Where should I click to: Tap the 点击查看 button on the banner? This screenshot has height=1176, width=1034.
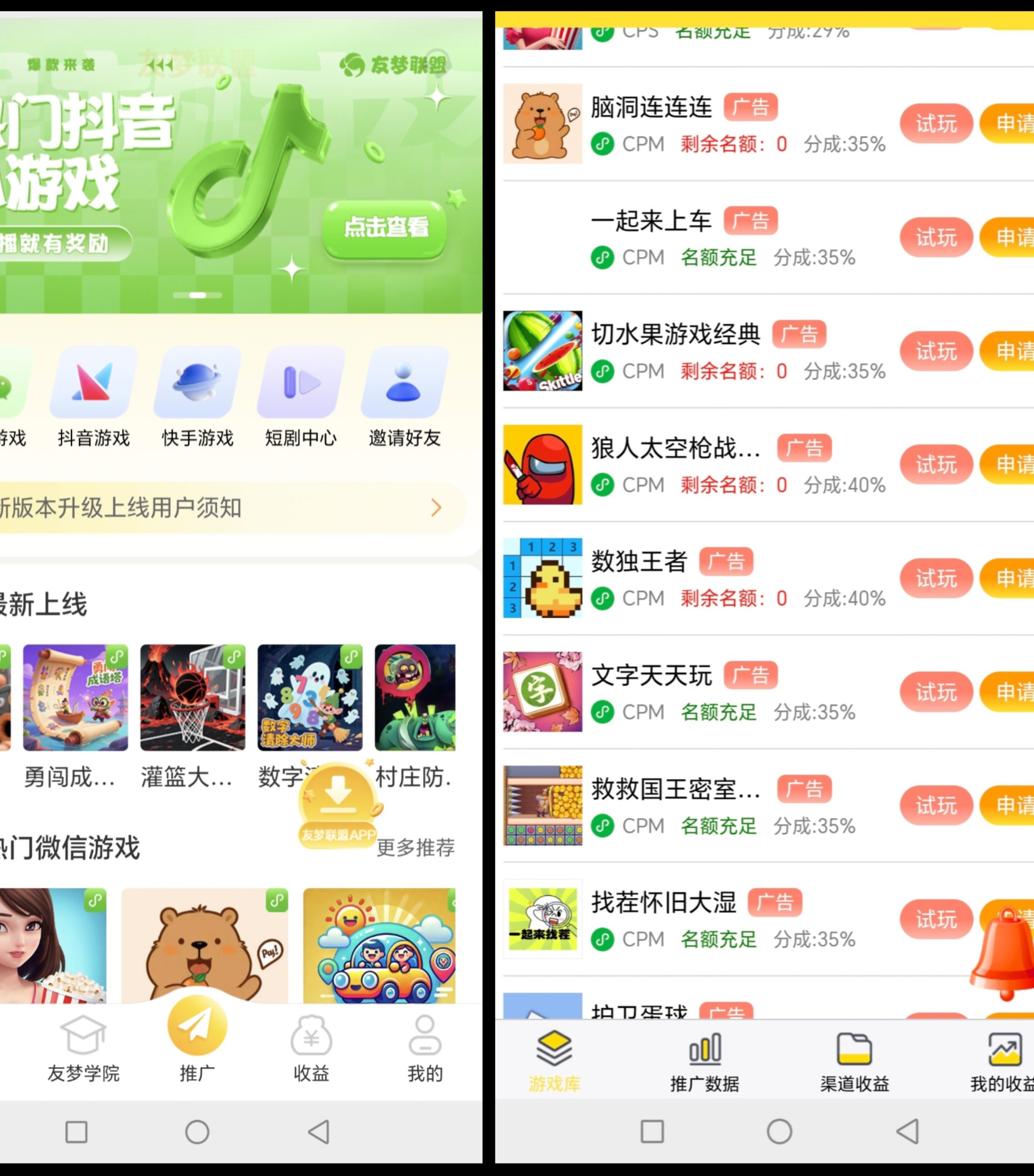(x=385, y=228)
